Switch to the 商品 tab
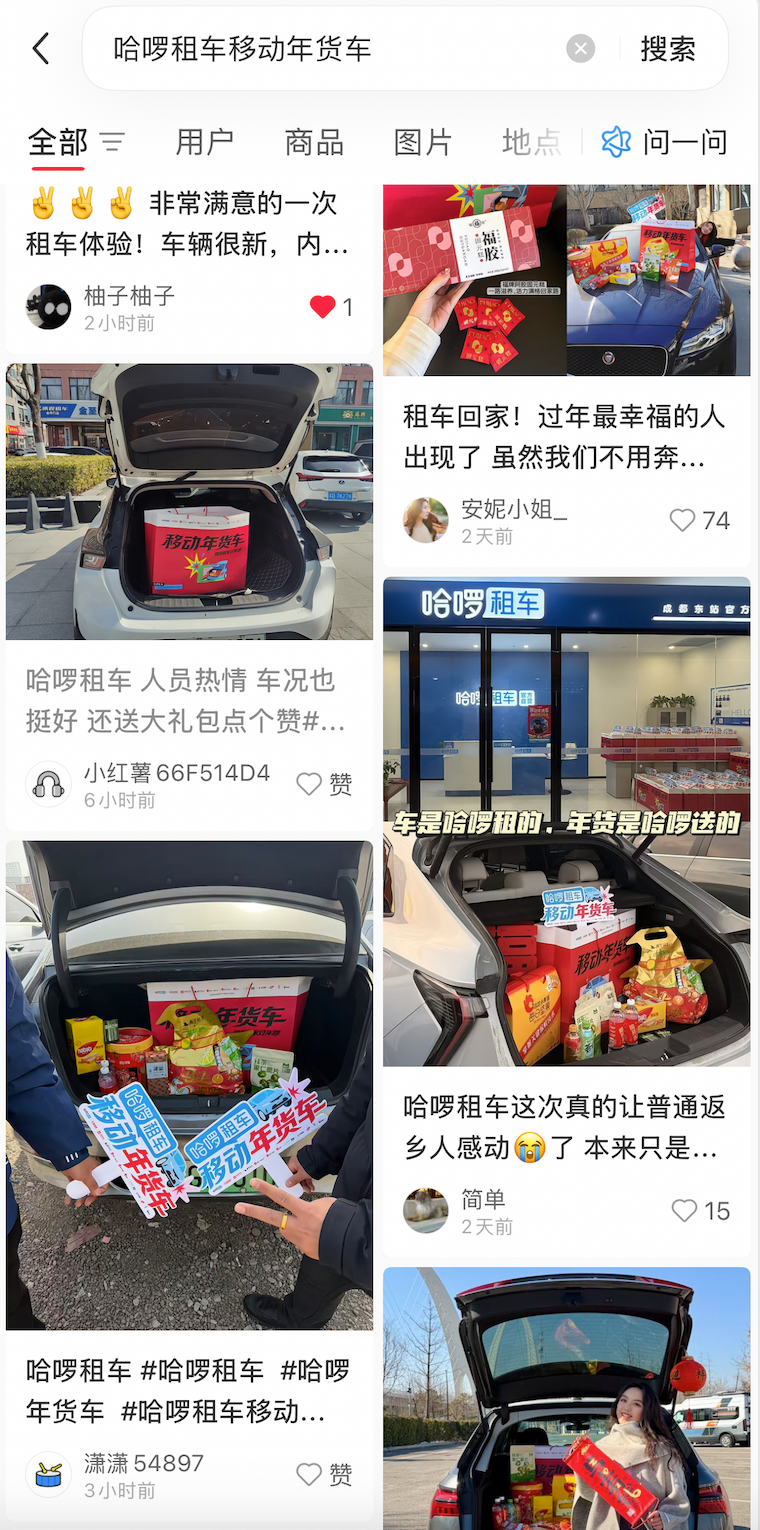Screen dimensions: 760x1530 pyautogui.click(x=314, y=142)
